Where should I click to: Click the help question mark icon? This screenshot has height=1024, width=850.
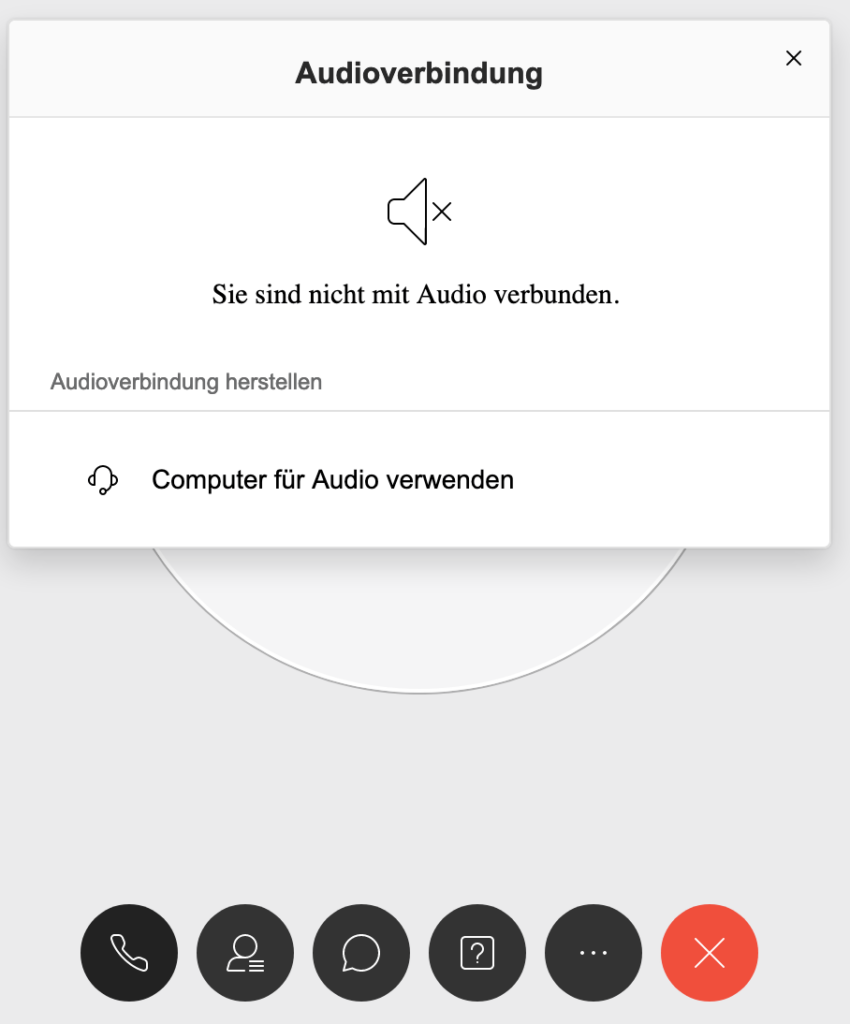[477, 952]
